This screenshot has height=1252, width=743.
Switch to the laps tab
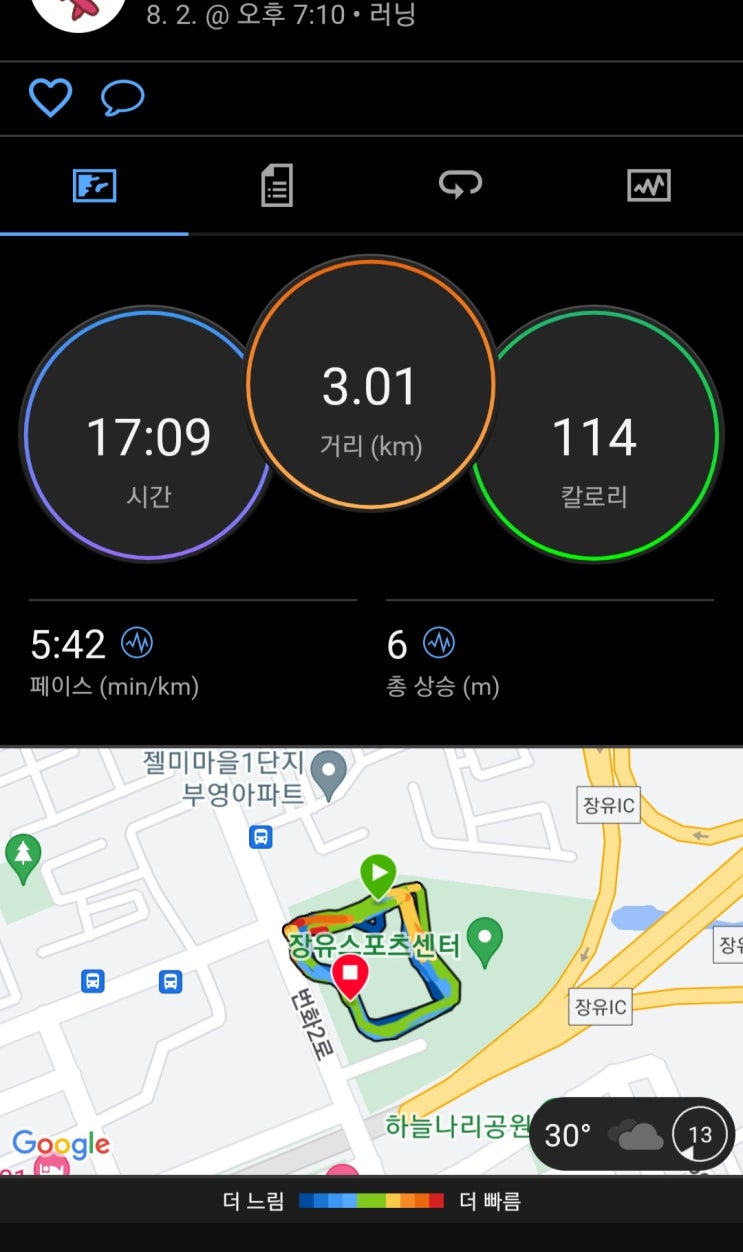coord(461,184)
